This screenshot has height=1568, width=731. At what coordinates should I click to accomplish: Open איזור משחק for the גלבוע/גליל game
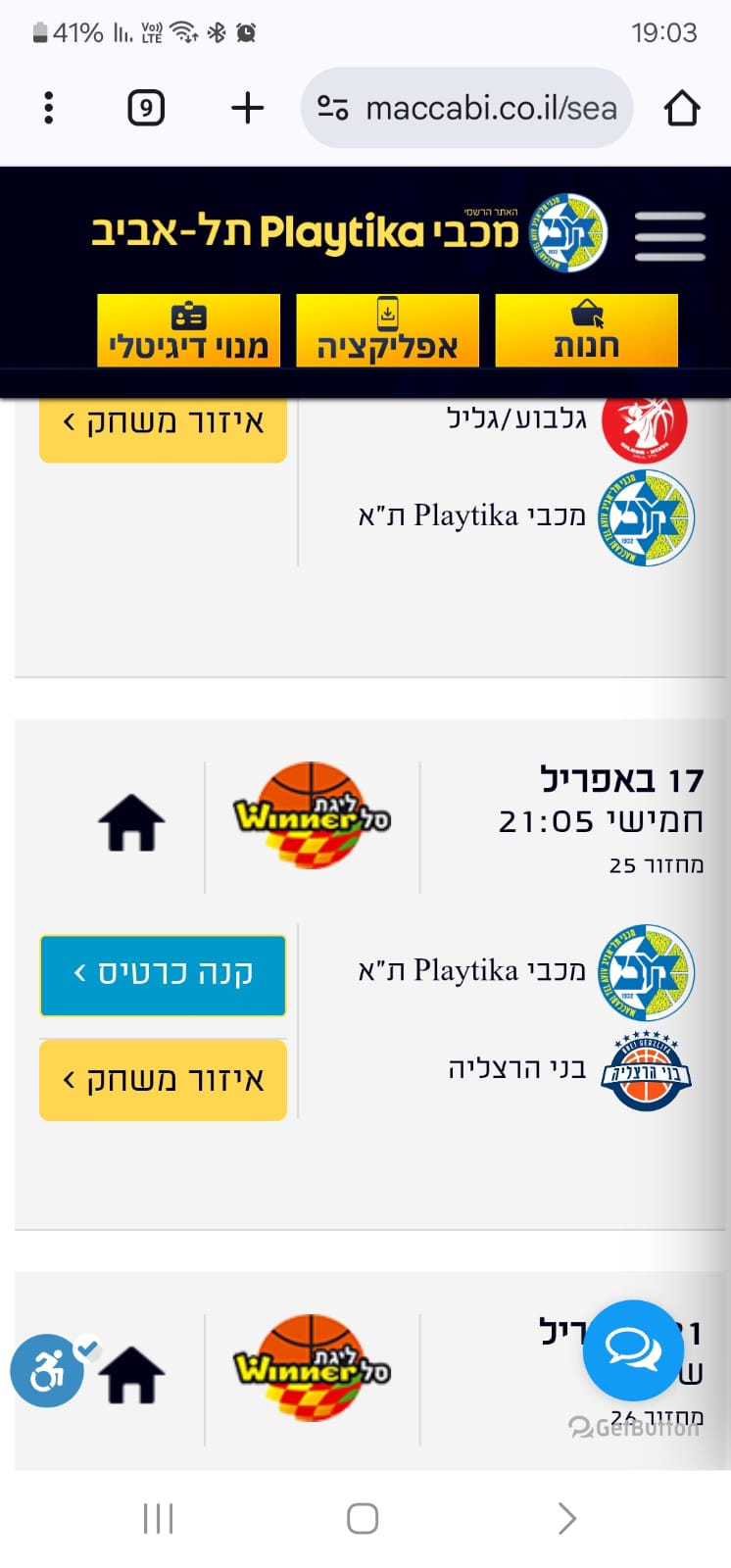click(163, 424)
